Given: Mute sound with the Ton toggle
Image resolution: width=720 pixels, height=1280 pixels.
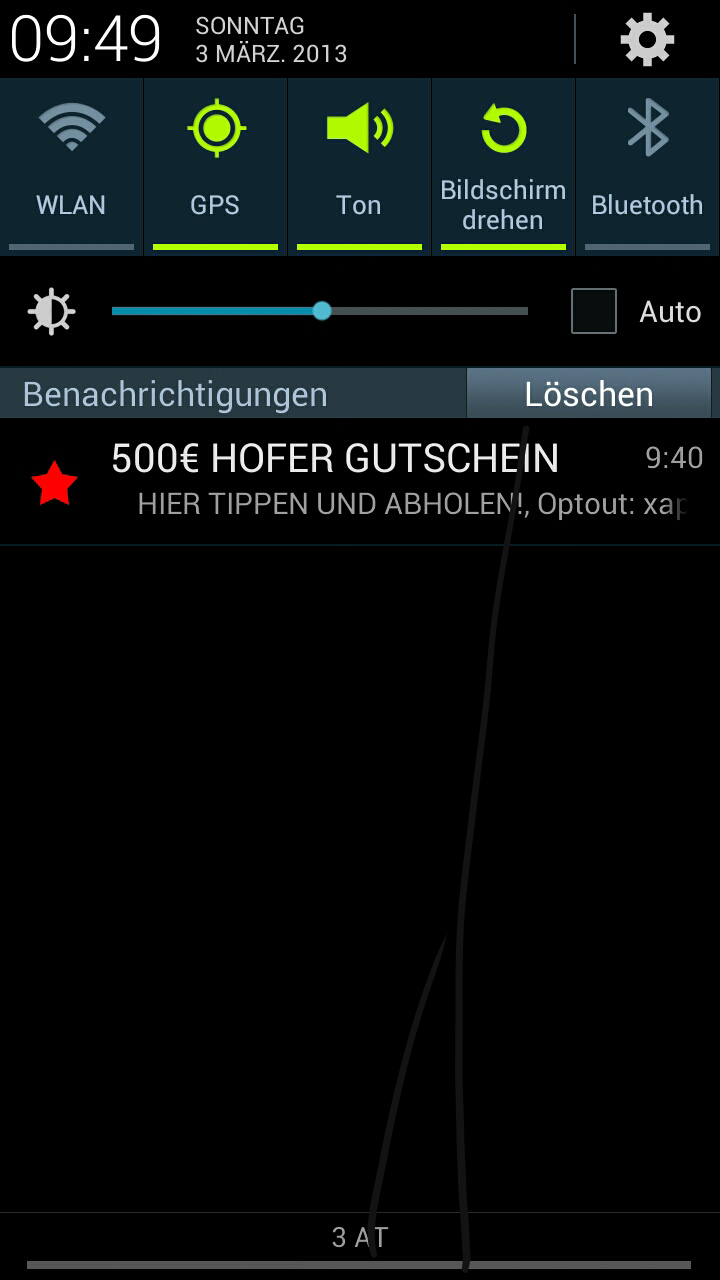Looking at the screenshot, I should tap(359, 167).
